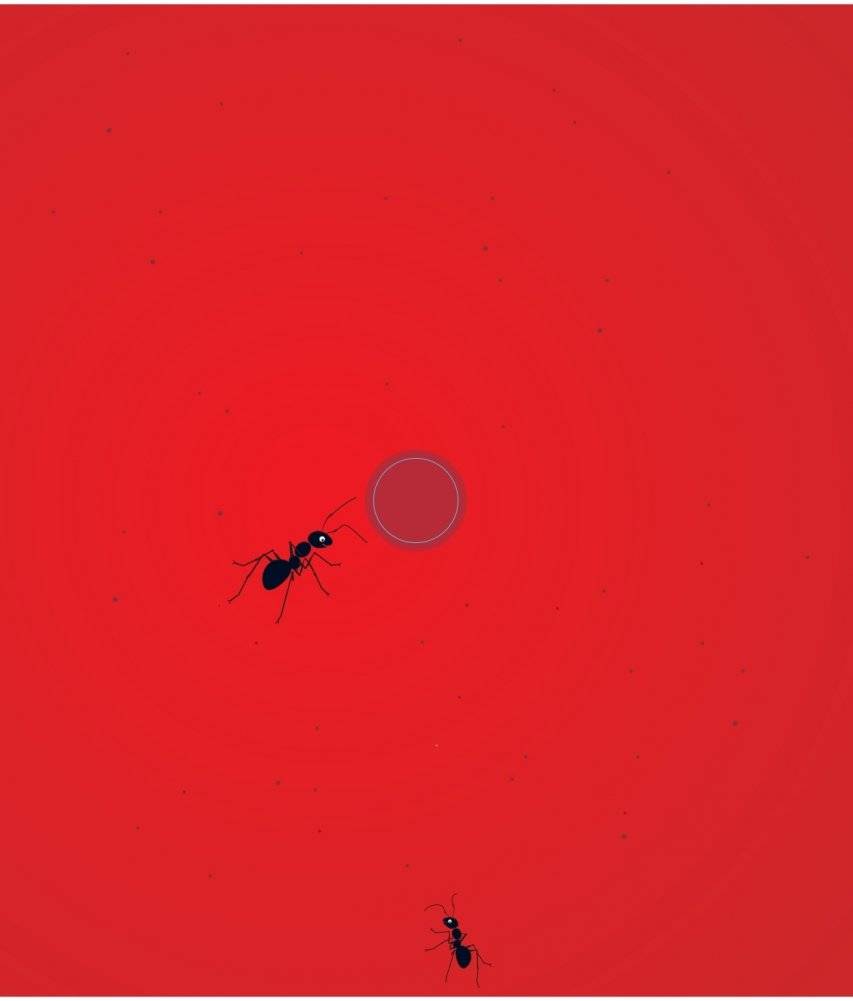Squash the large ant near the circle
This screenshot has height=1001, width=853.
point(292,561)
